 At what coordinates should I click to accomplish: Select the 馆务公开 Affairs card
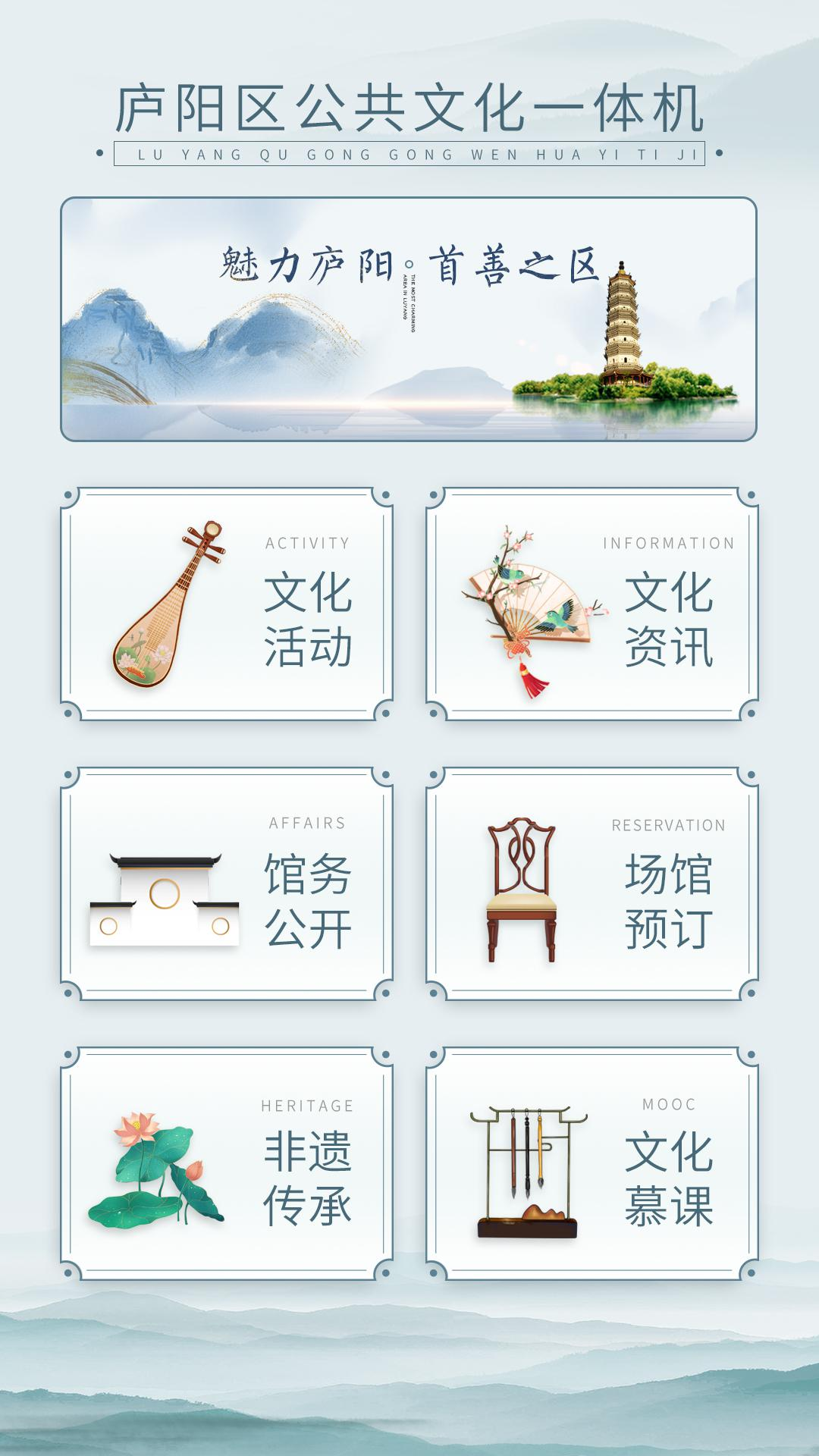pyautogui.click(x=227, y=883)
